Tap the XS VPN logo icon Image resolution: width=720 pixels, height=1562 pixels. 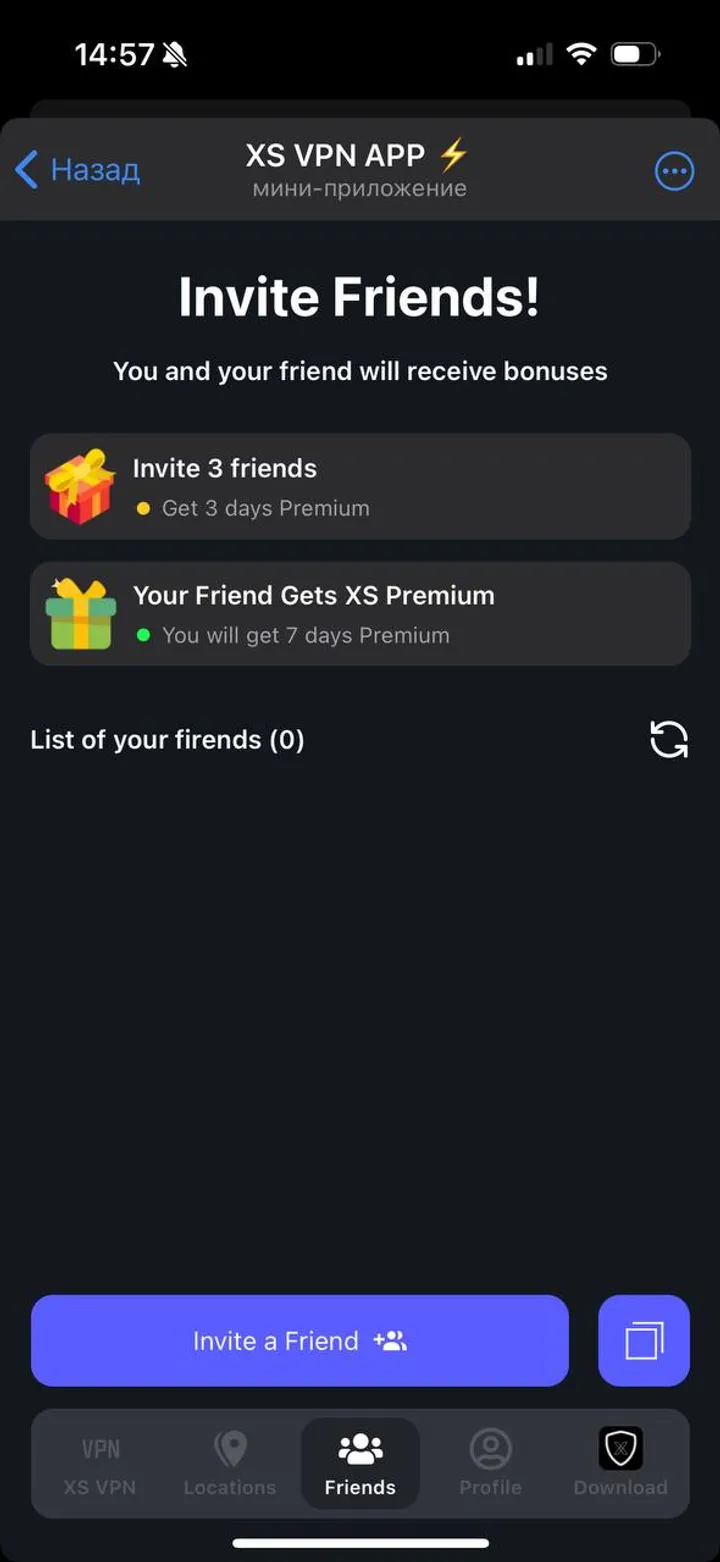(x=100, y=1447)
